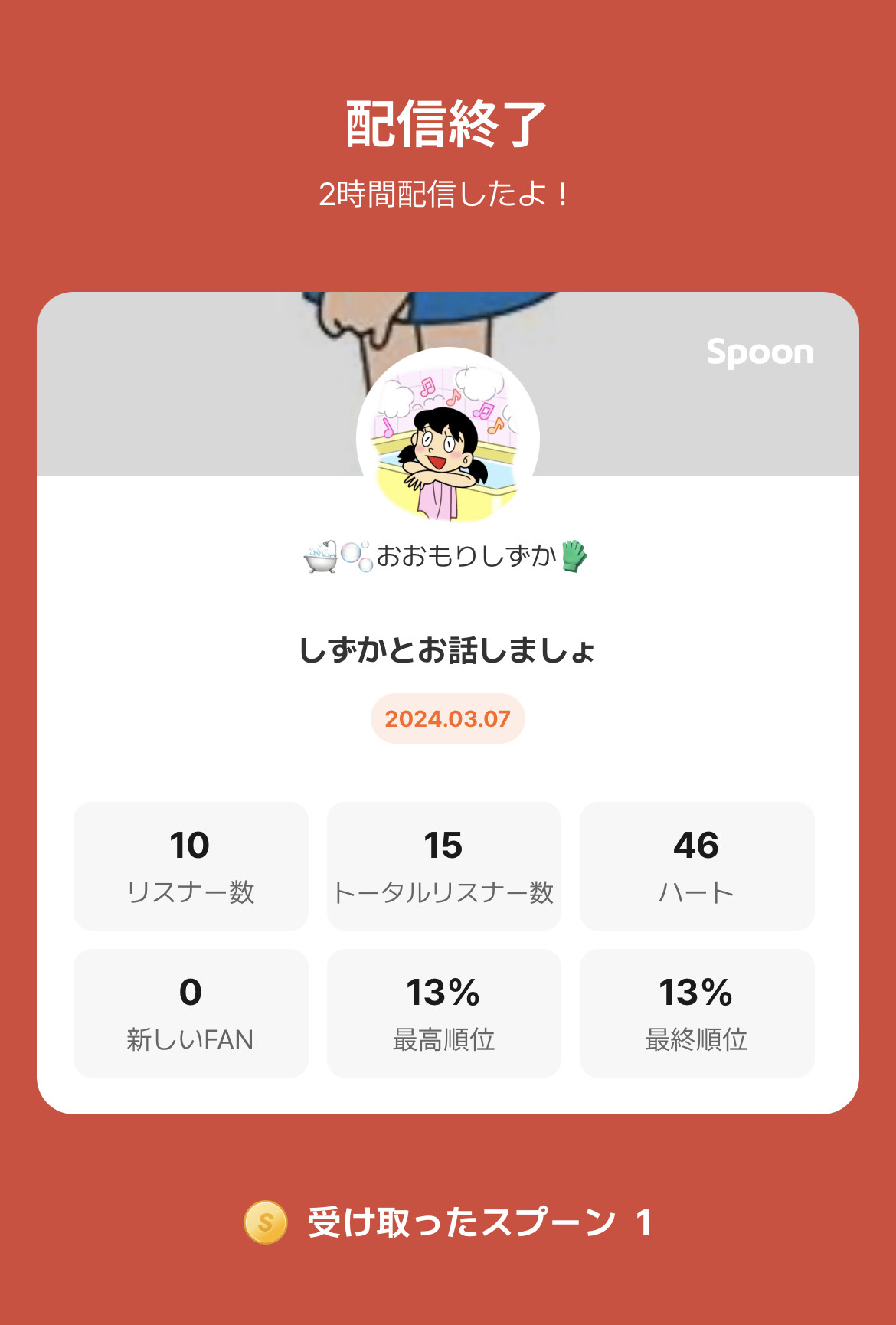Select the トータルリスナー数 card showing 15

pos(444,864)
